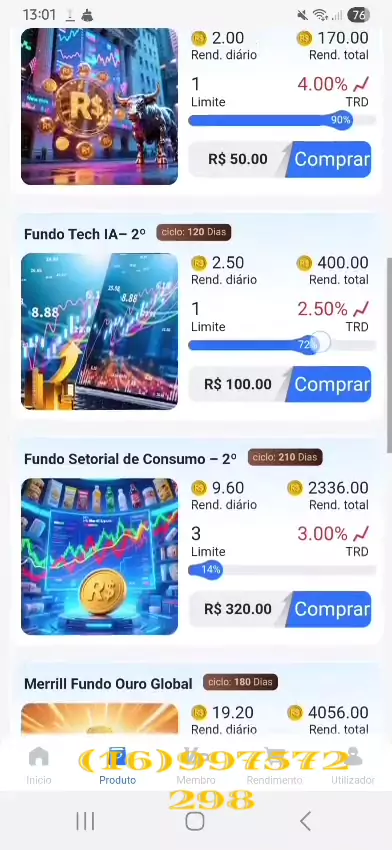Open the Fundo Tech IA – 2º image
The image size is (392, 850).
point(99,331)
